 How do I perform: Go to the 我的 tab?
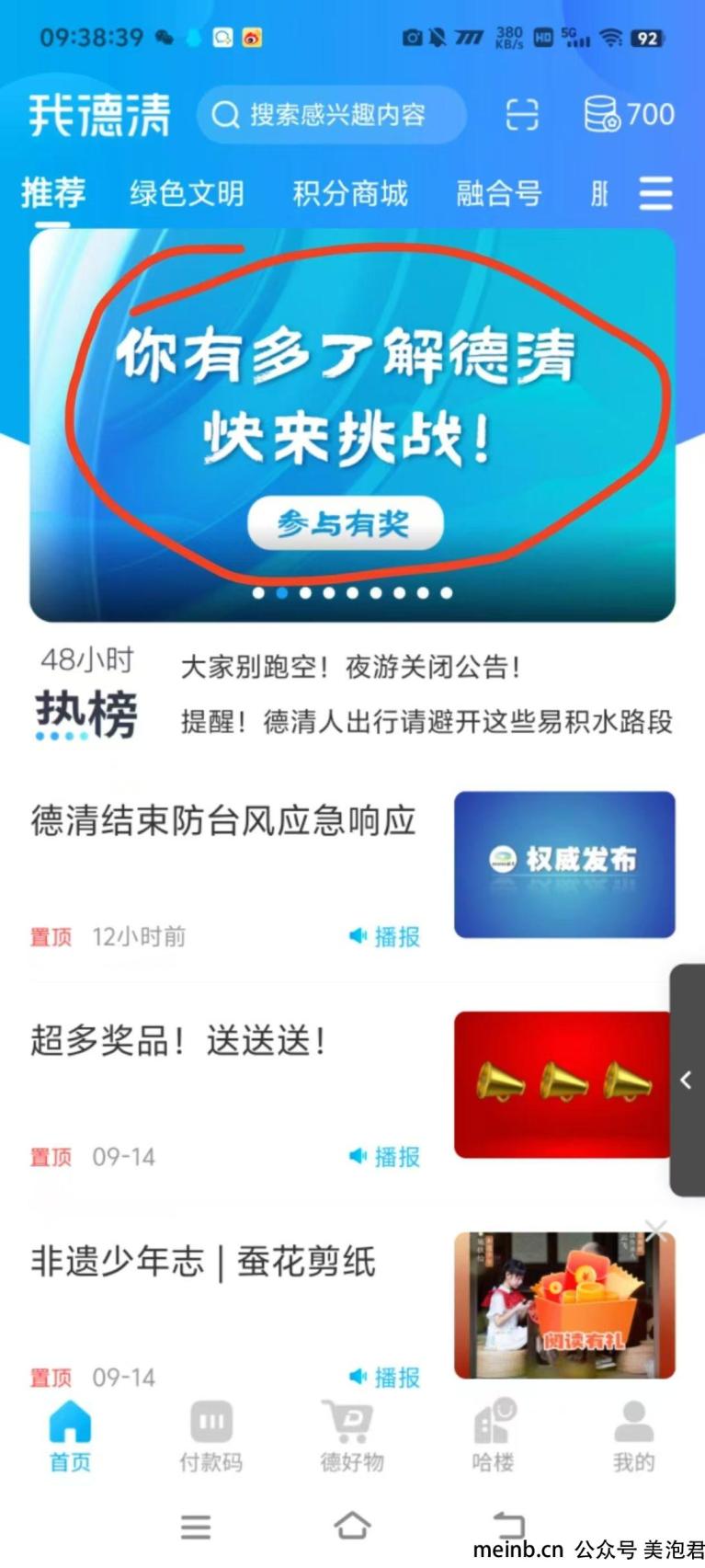click(x=633, y=1436)
